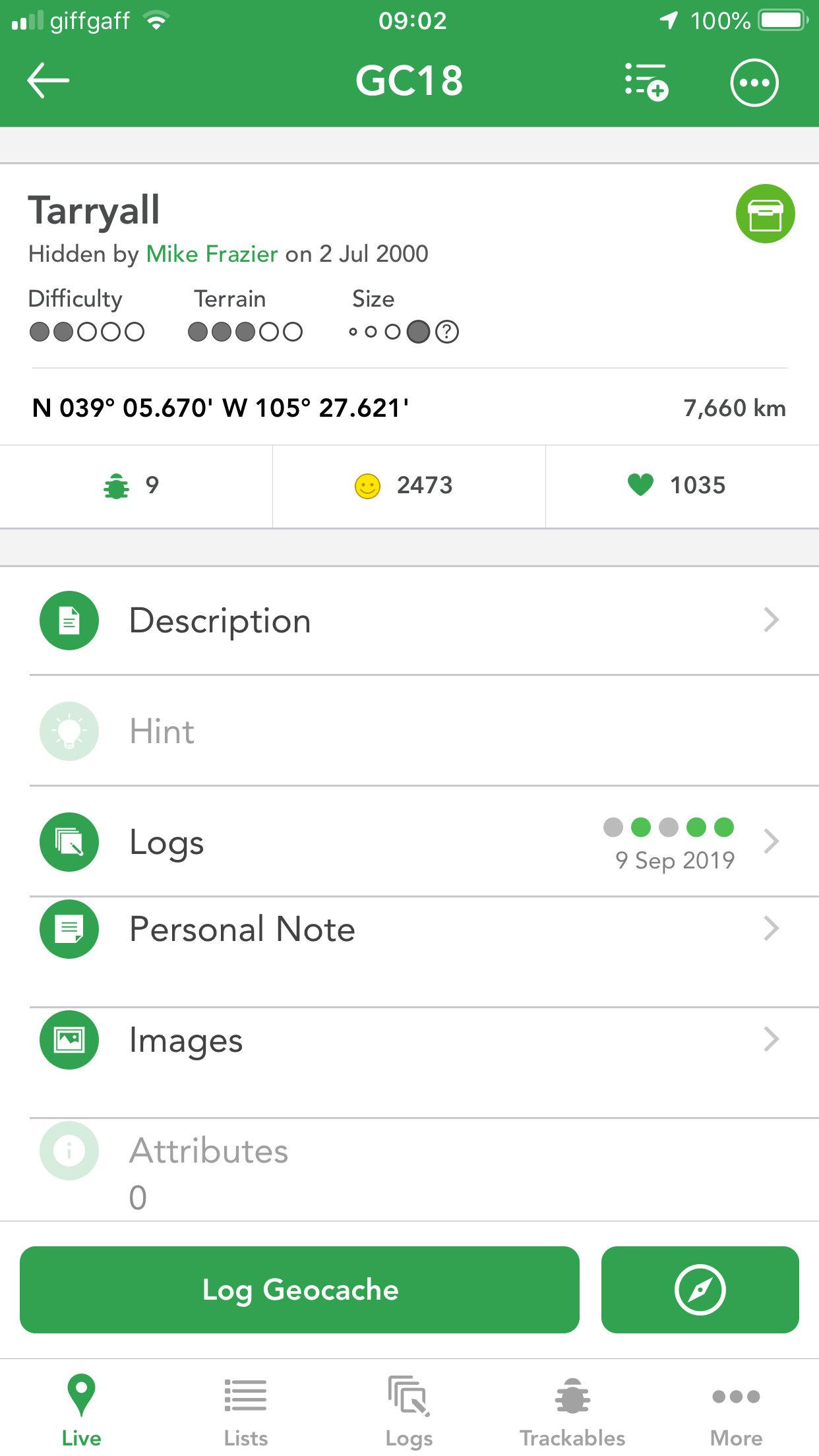Switch to the bottom Logs tab
The width and height of the screenshot is (819, 1456).
point(409,1410)
